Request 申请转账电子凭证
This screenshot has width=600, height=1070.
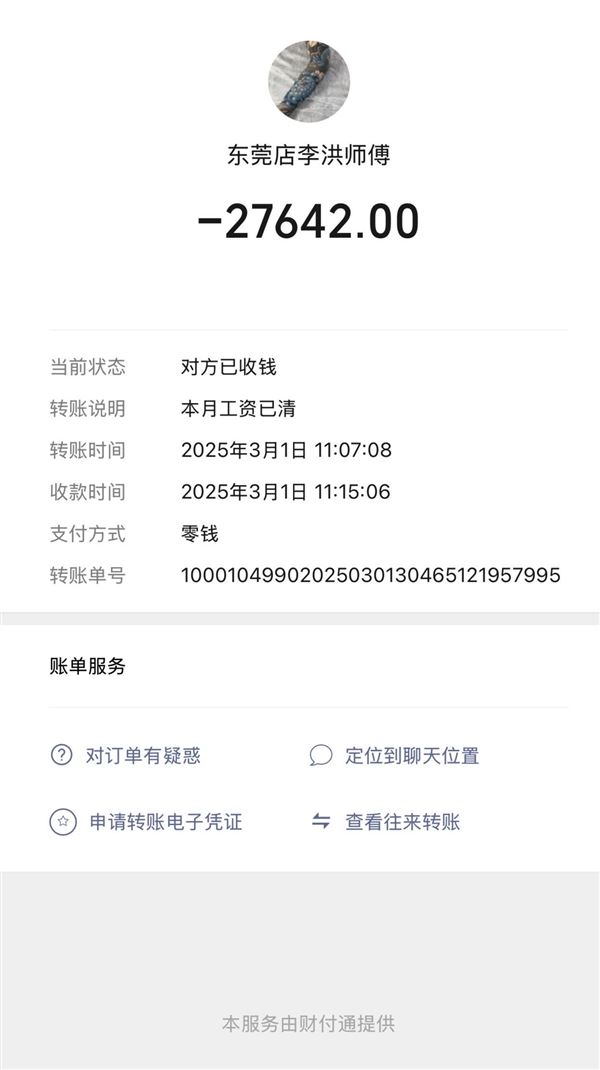pyautogui.click(x=146, y=822)
